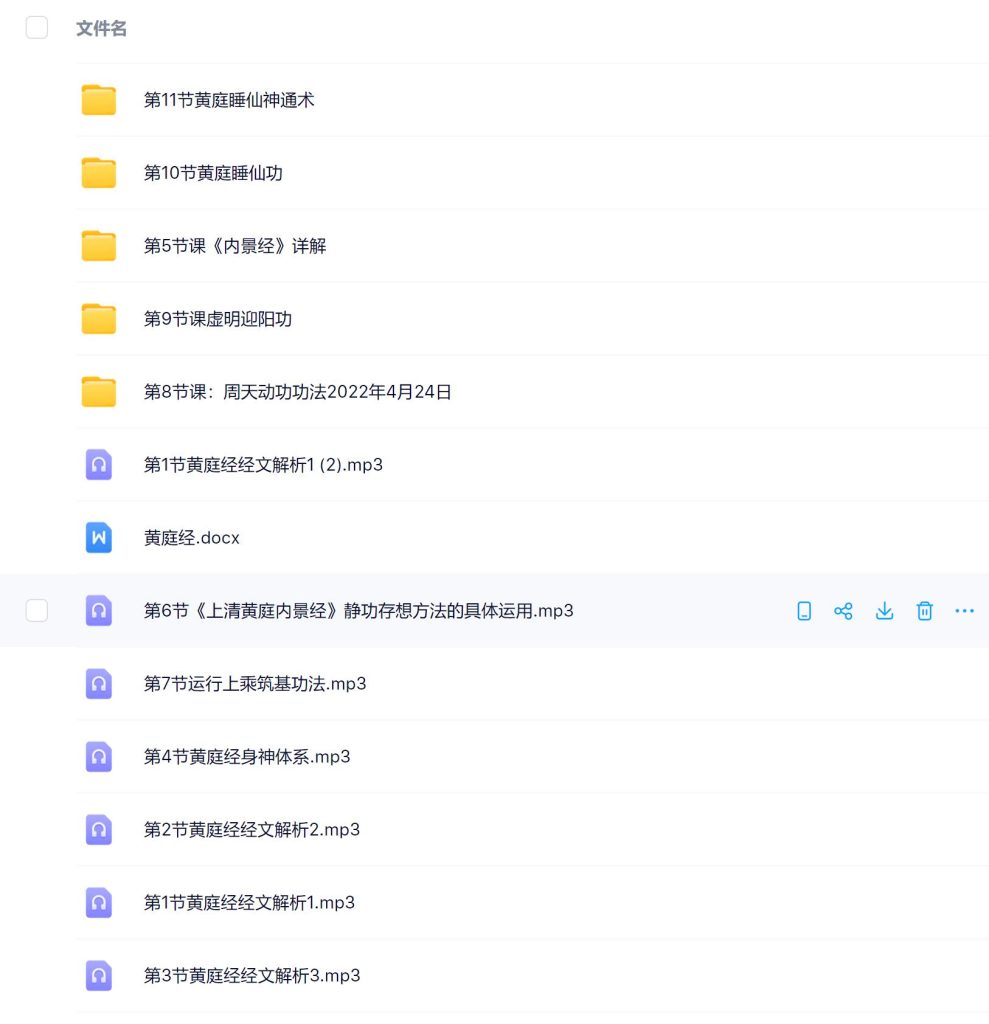Click audio icon of 第3节黄庭经经文解析3.mp3
The width and height of the screenshot is (989, 1024).
[98, 976]
